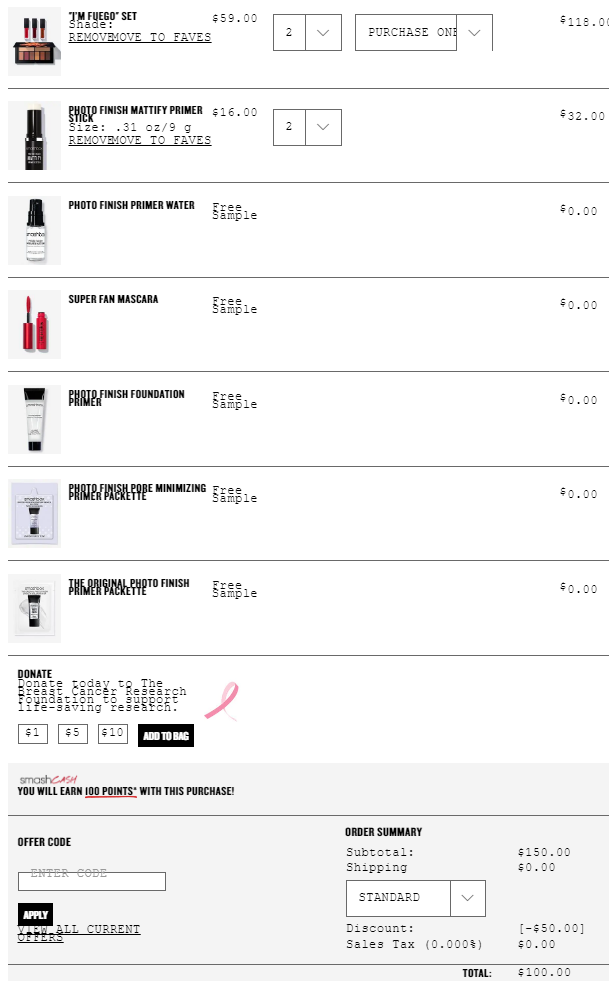This screenshot has width=609, height=981.
Task: Expand the Purchase One dropdown
Action: tap(424, 33)
